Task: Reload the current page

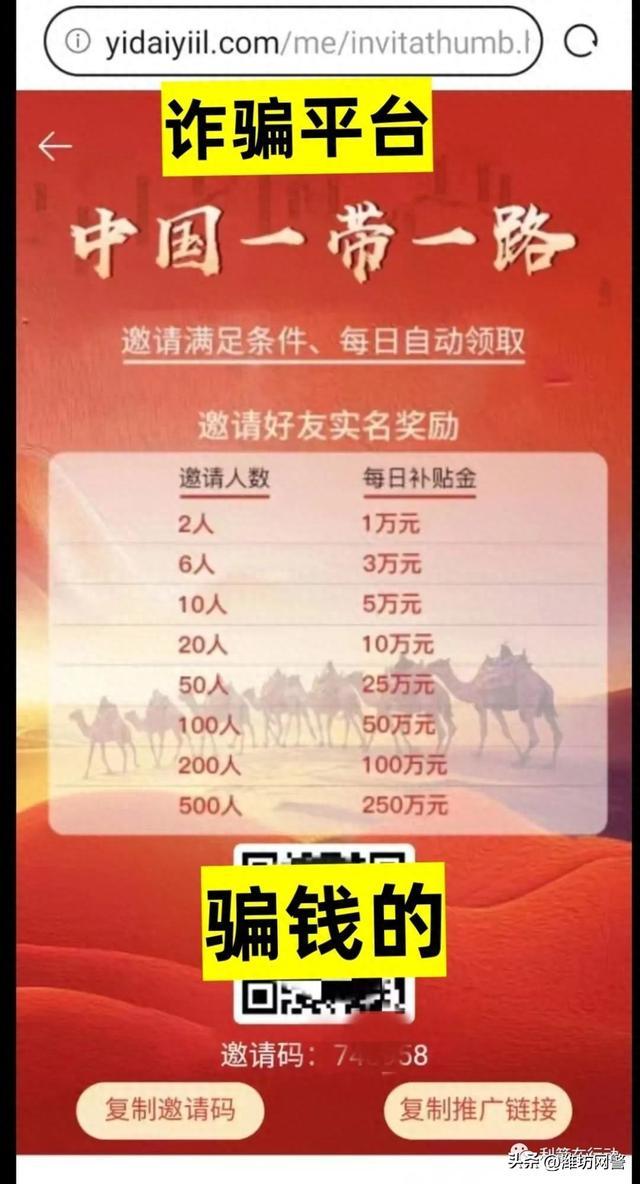Action: (581, 41)
